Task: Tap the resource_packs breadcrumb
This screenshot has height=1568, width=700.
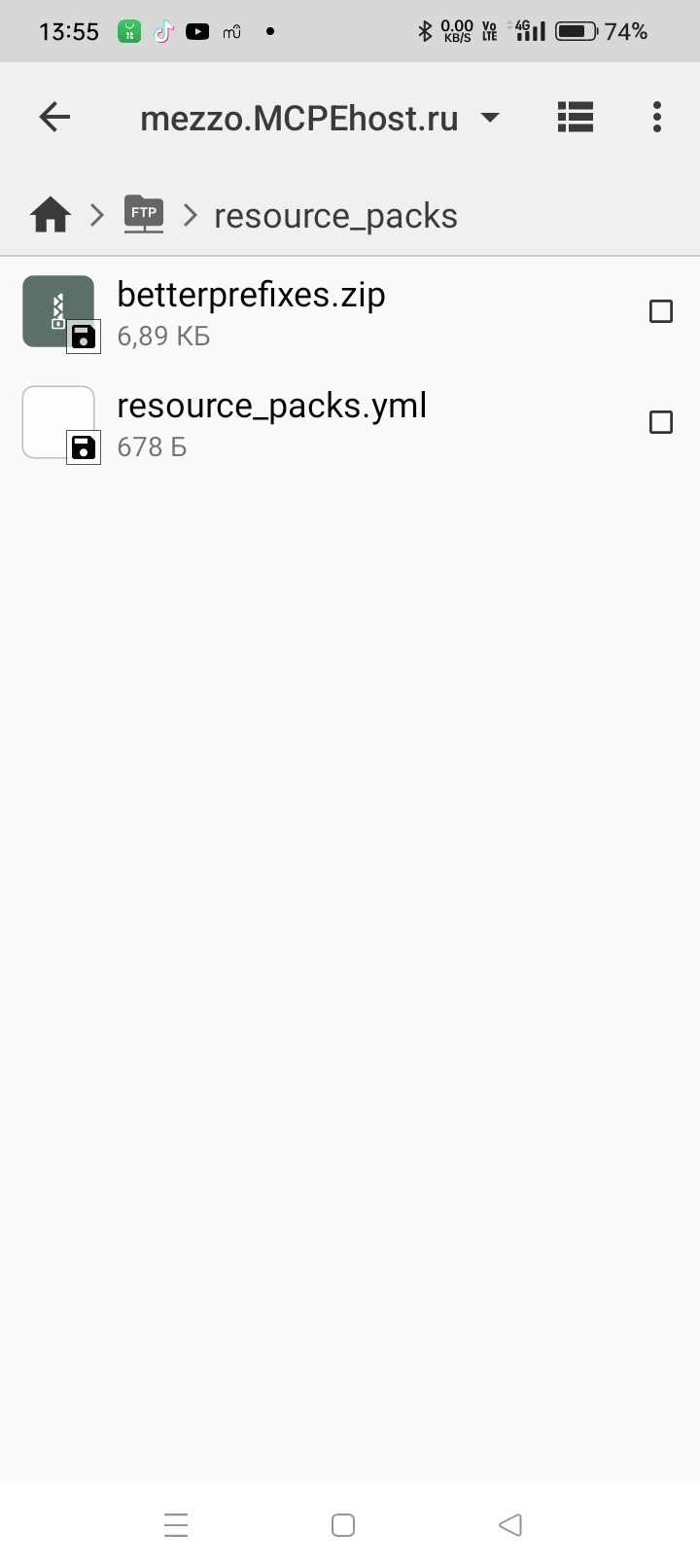Action: coord(335,216)
